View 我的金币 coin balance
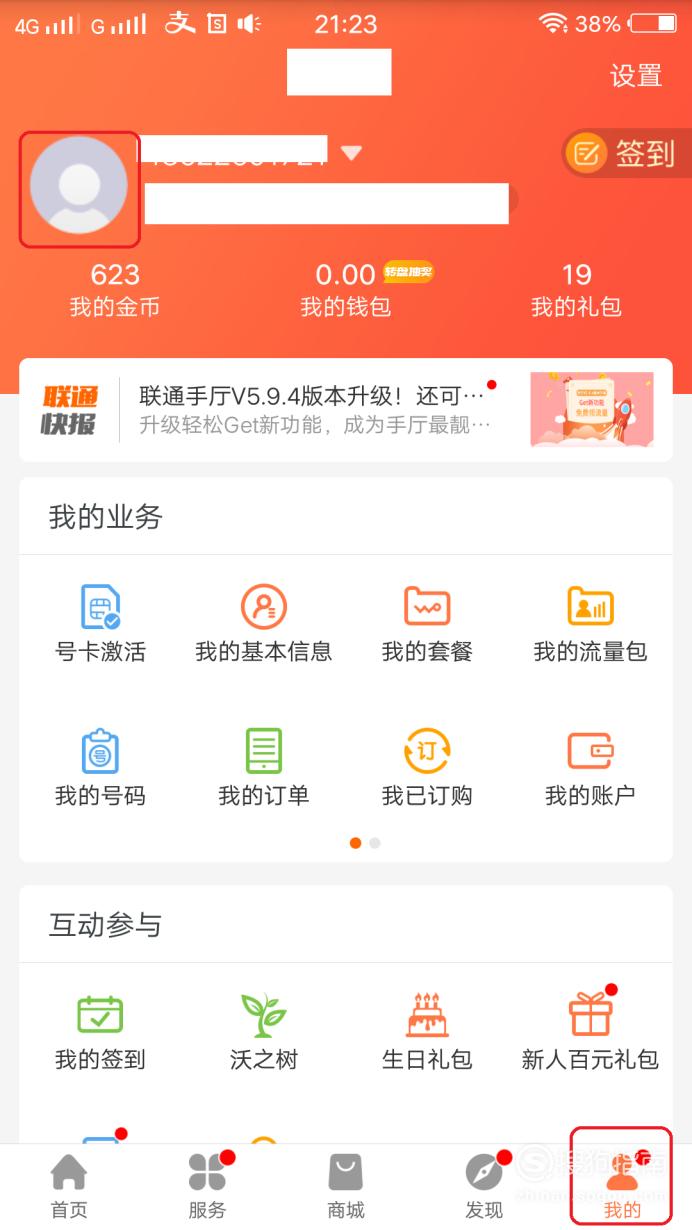 (x=115, y=289)
